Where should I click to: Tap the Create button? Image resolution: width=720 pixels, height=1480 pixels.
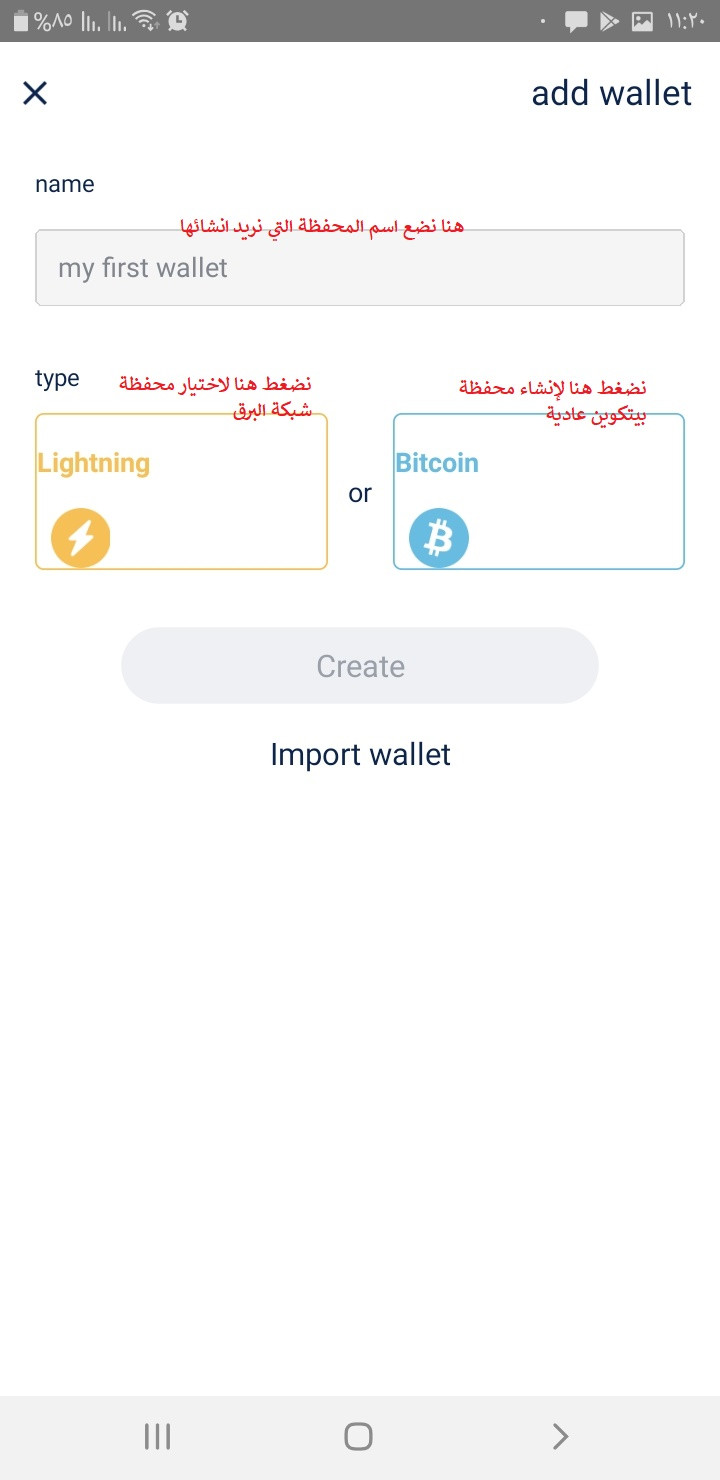(x=360, y=666)
